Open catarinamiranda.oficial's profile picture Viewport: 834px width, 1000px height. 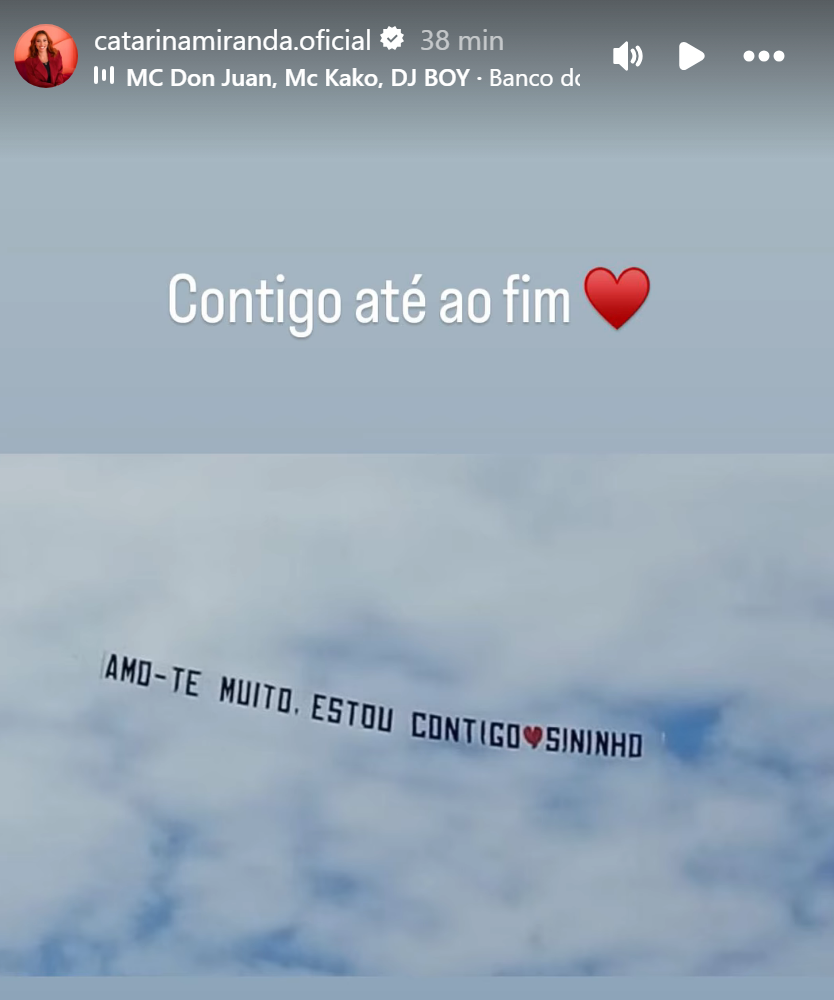coord(46,56)
